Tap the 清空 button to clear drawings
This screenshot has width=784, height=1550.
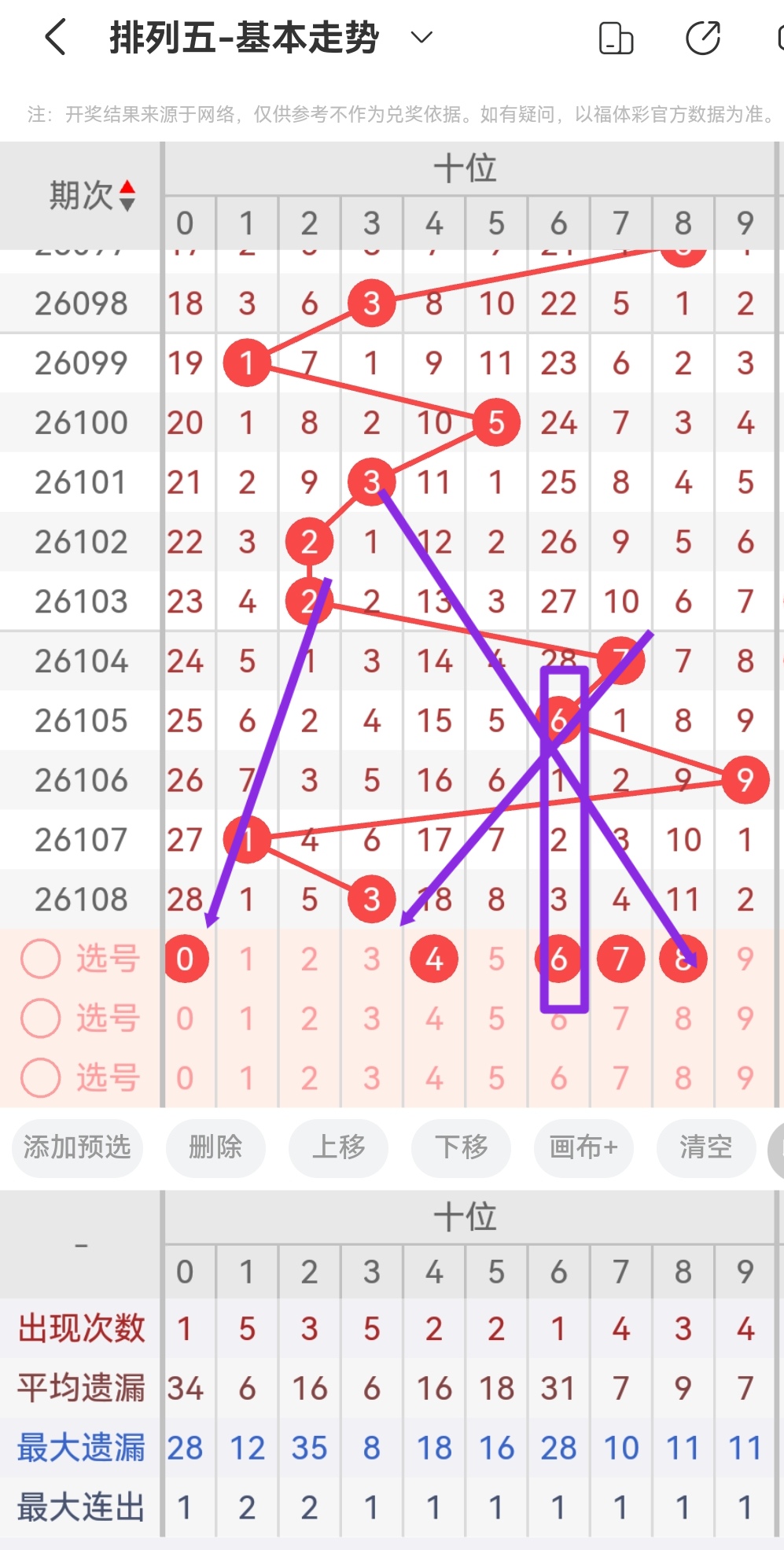(706, 1148)
